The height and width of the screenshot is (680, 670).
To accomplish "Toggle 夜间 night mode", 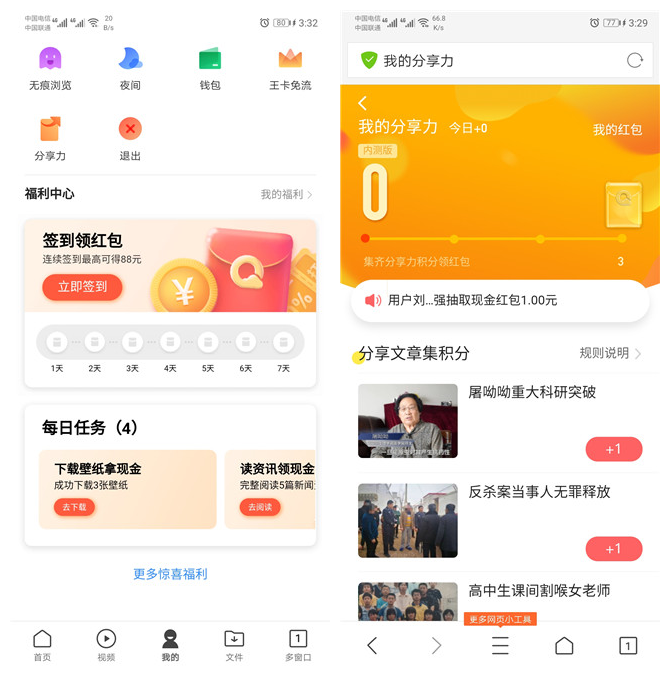I will (x=130, y=68).
